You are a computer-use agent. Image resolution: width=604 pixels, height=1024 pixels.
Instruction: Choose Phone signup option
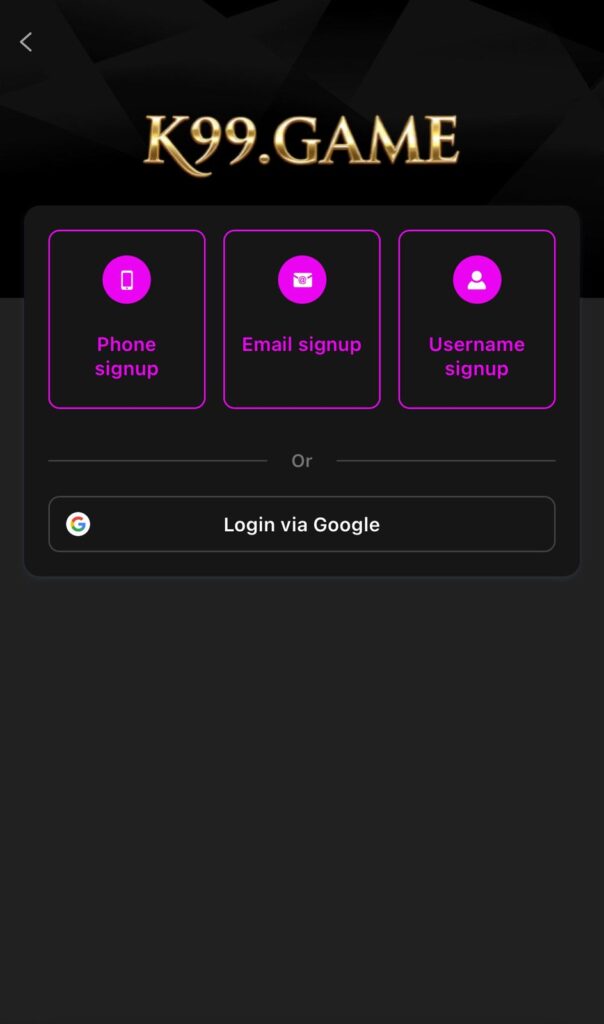(127, 319)
